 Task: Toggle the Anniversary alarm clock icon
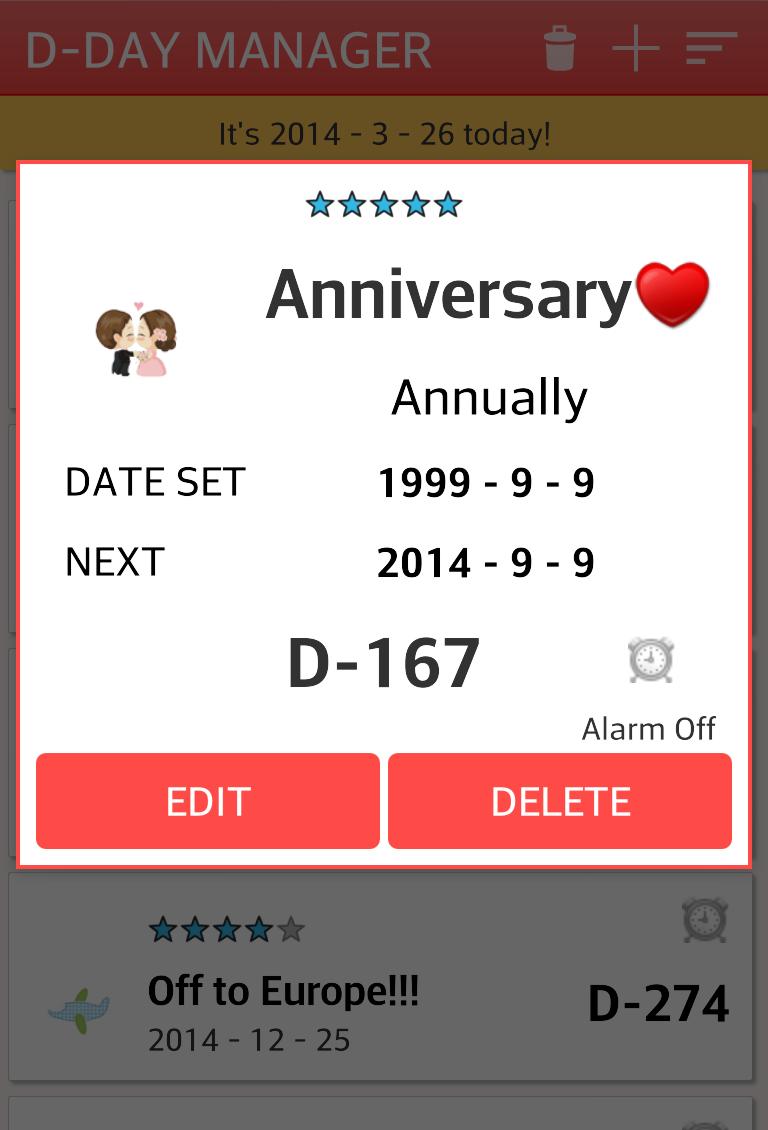(651, 662)
